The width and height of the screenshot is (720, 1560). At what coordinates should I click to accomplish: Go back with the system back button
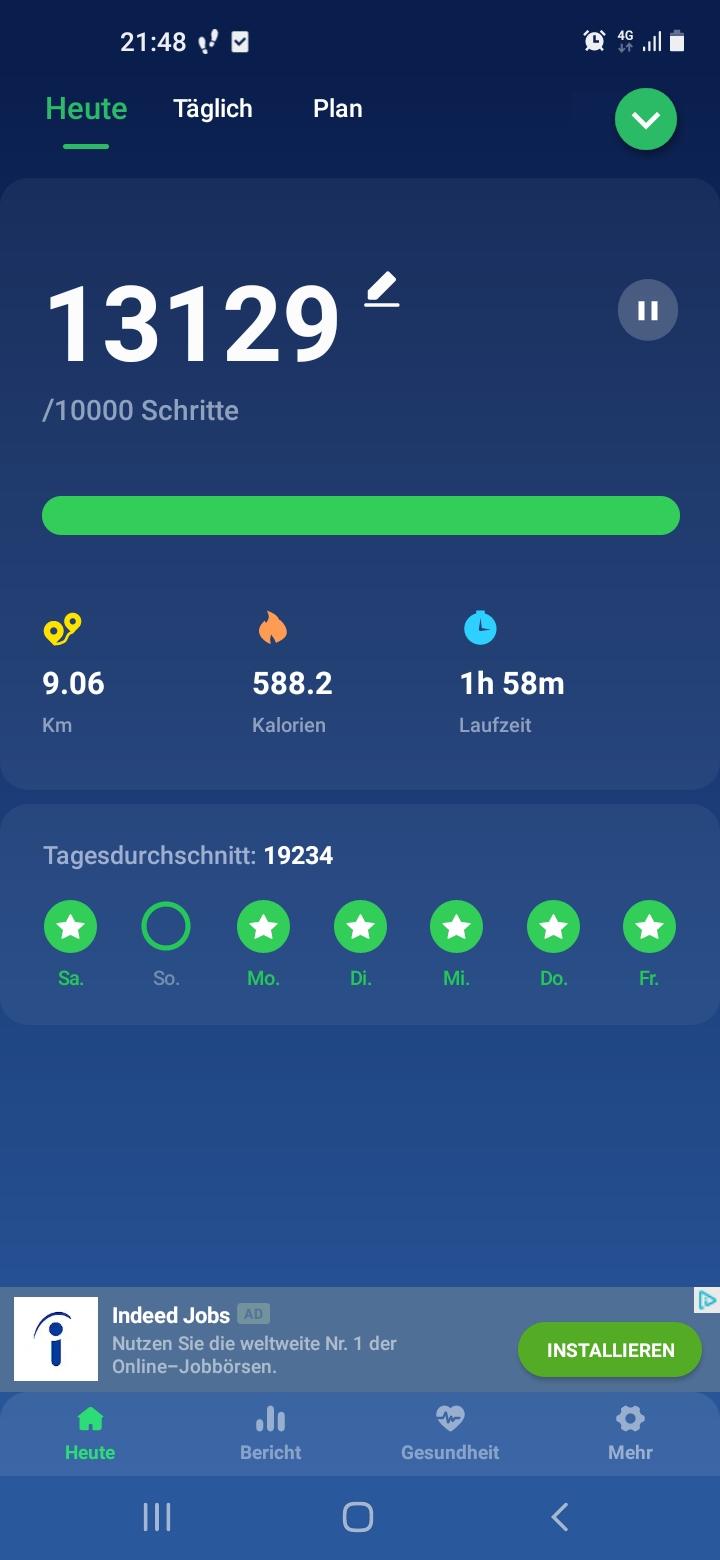tap(560, 1517)
